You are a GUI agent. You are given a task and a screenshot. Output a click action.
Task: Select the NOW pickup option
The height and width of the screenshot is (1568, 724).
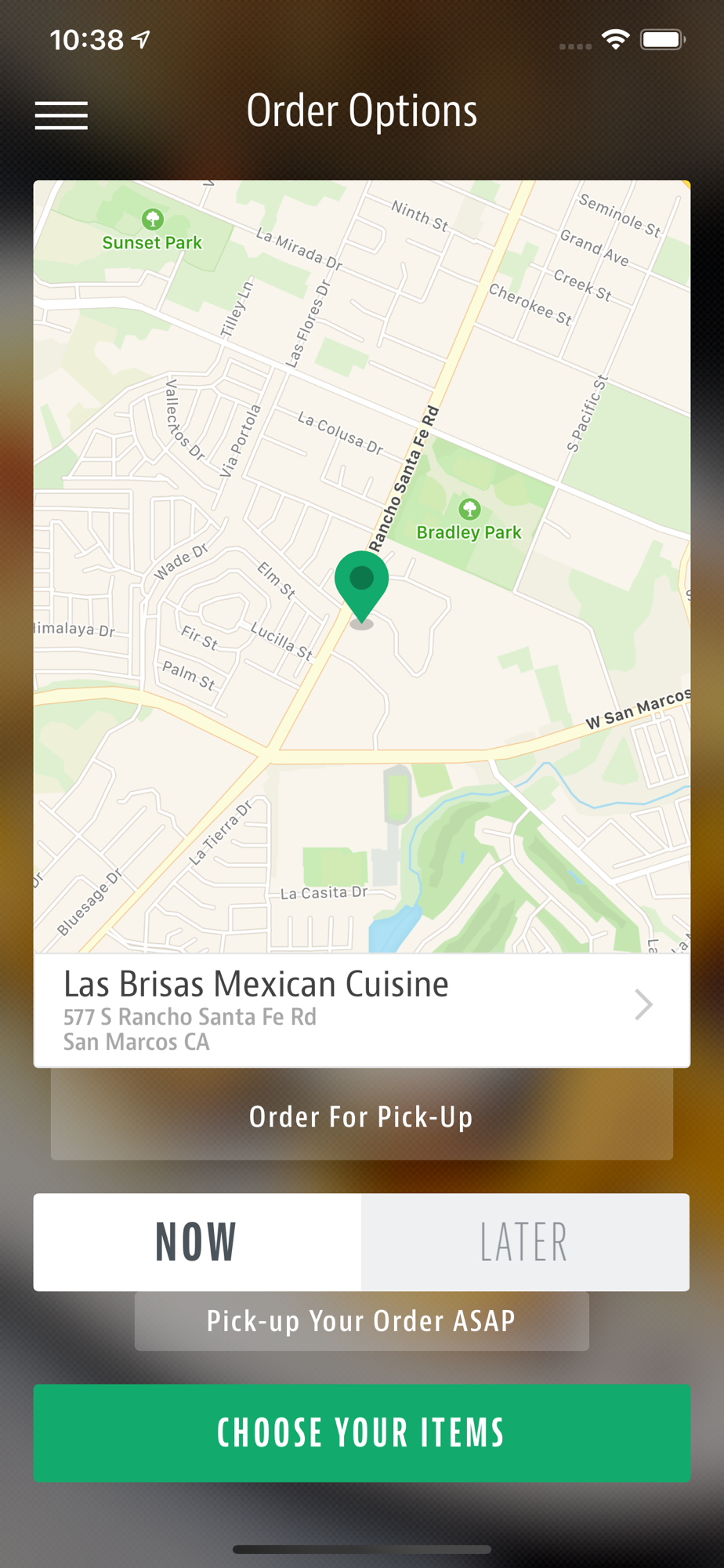pos(197,1242)
